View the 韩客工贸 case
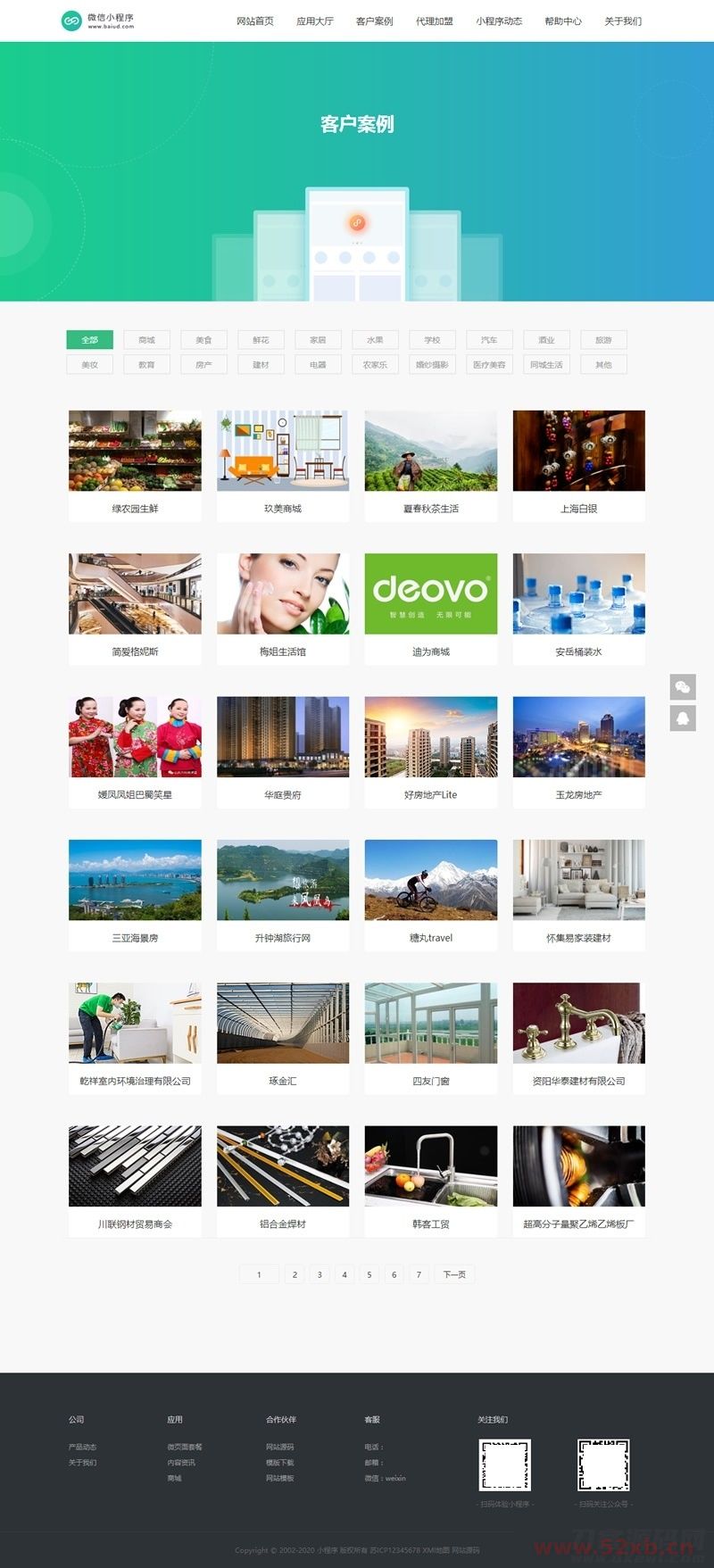Image resolution: width=714 pixels, height=1568 pixels. 430,1179
